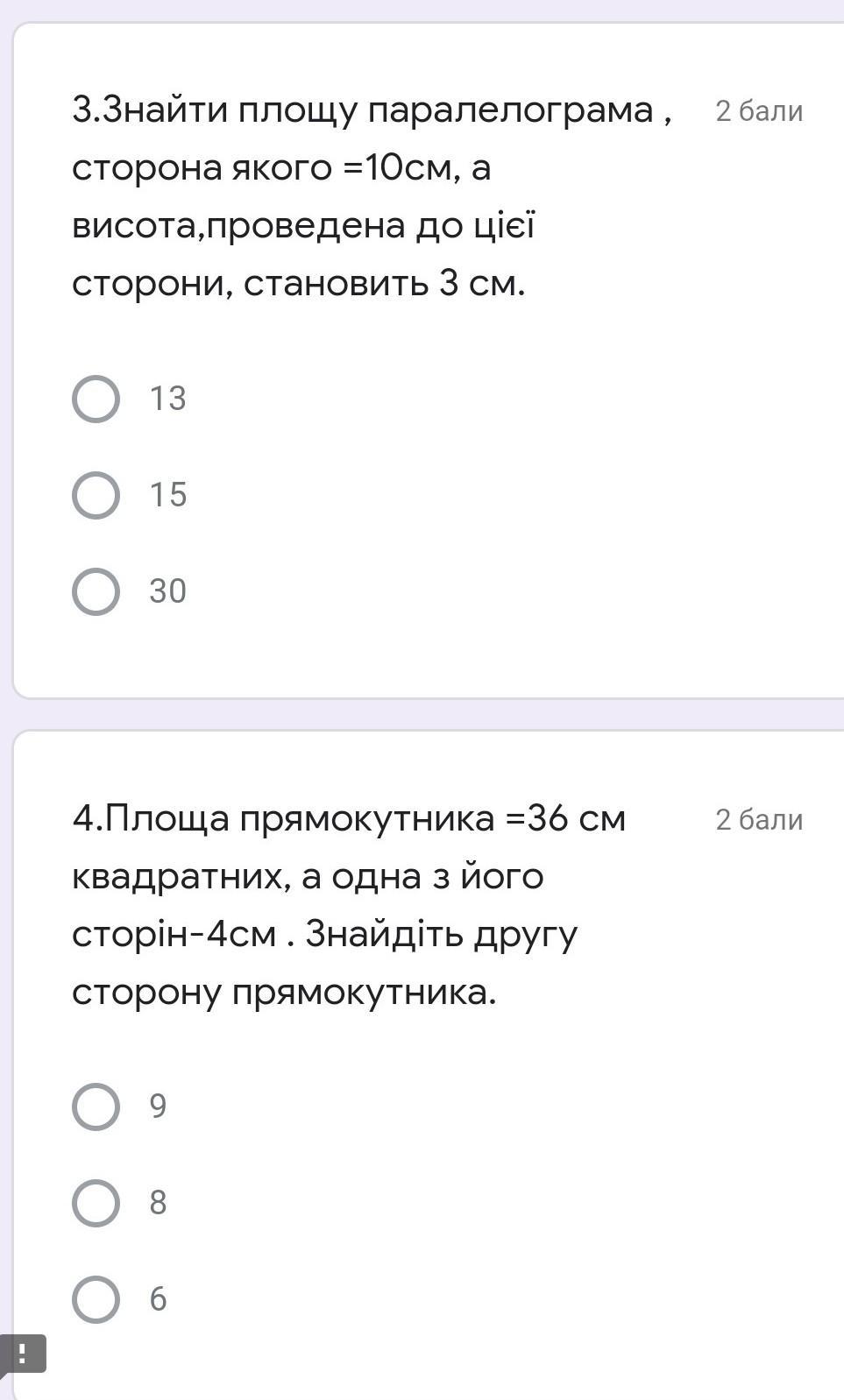Open the report problem exclamation icon
This screenshot has width=844, height=1400.
point(22,1354)
